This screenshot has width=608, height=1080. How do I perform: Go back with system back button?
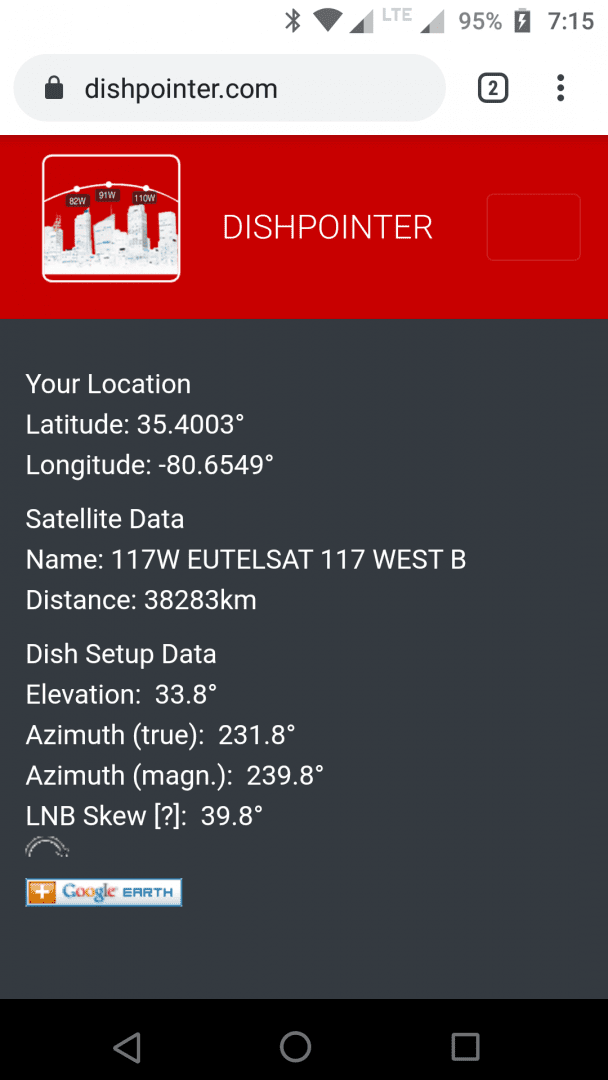[127, 1047]
